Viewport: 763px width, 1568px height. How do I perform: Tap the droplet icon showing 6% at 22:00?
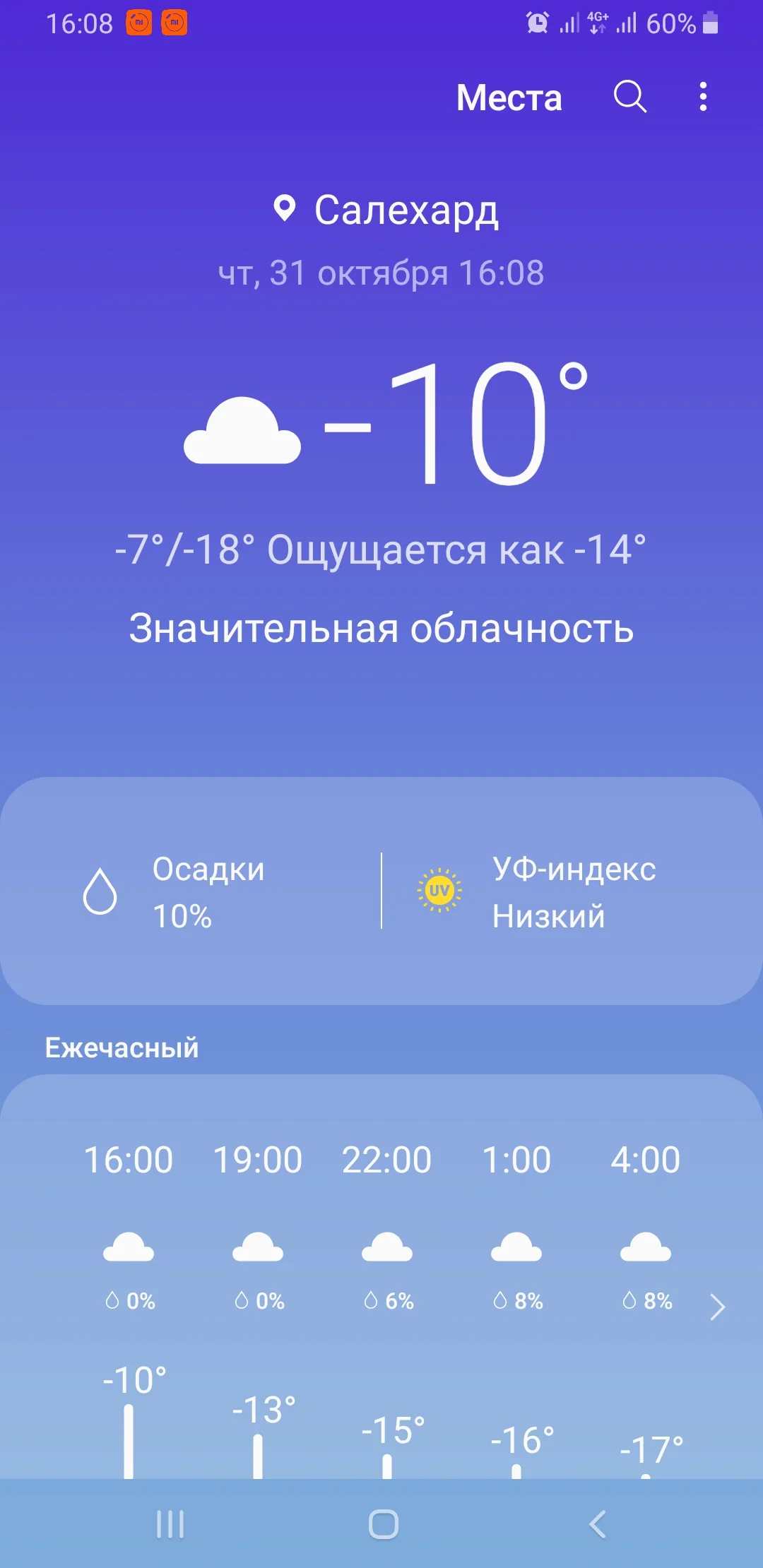coord(371,1298)
